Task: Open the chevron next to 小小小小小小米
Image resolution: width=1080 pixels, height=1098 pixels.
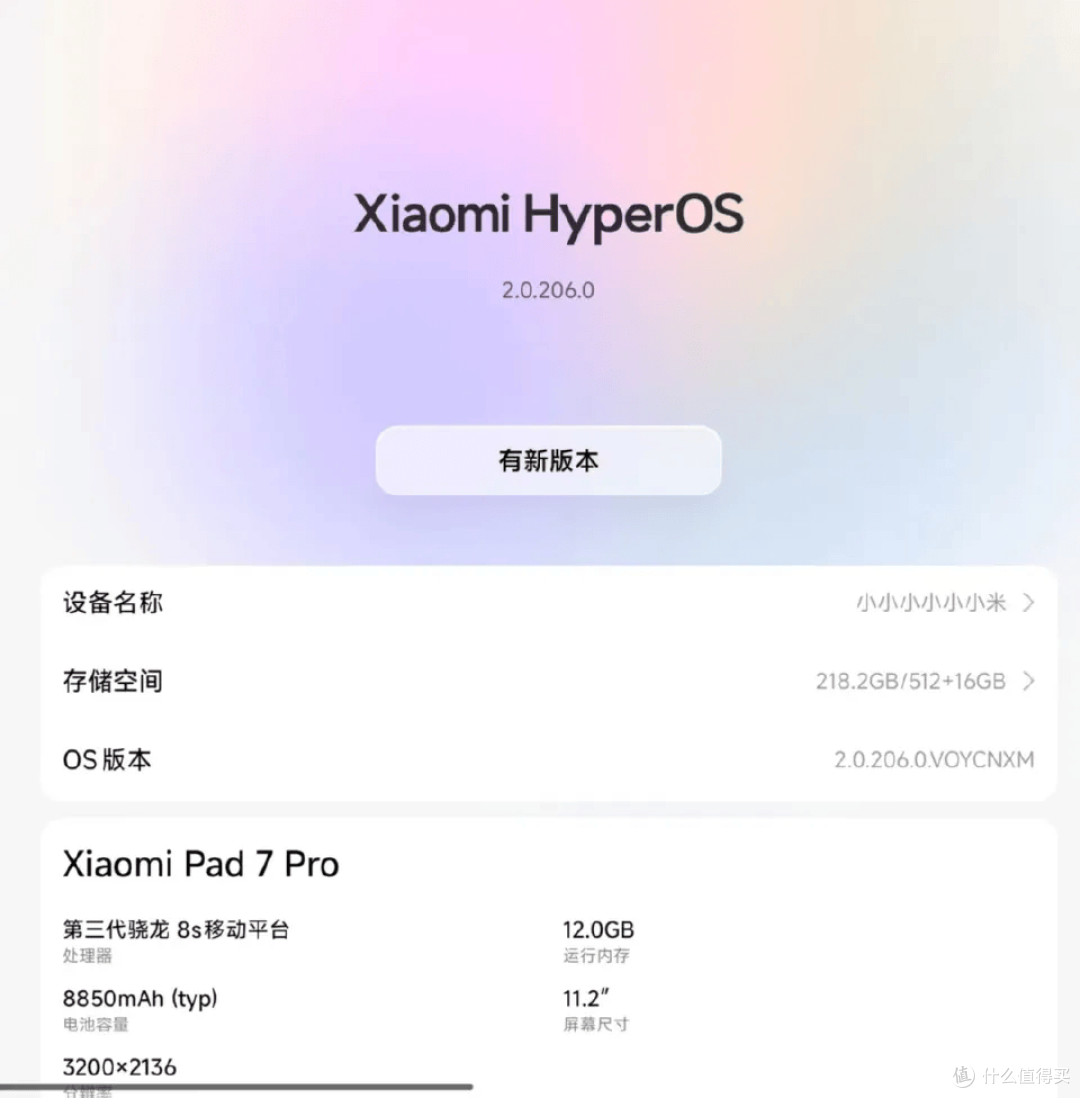Action: click(1028, 602)
